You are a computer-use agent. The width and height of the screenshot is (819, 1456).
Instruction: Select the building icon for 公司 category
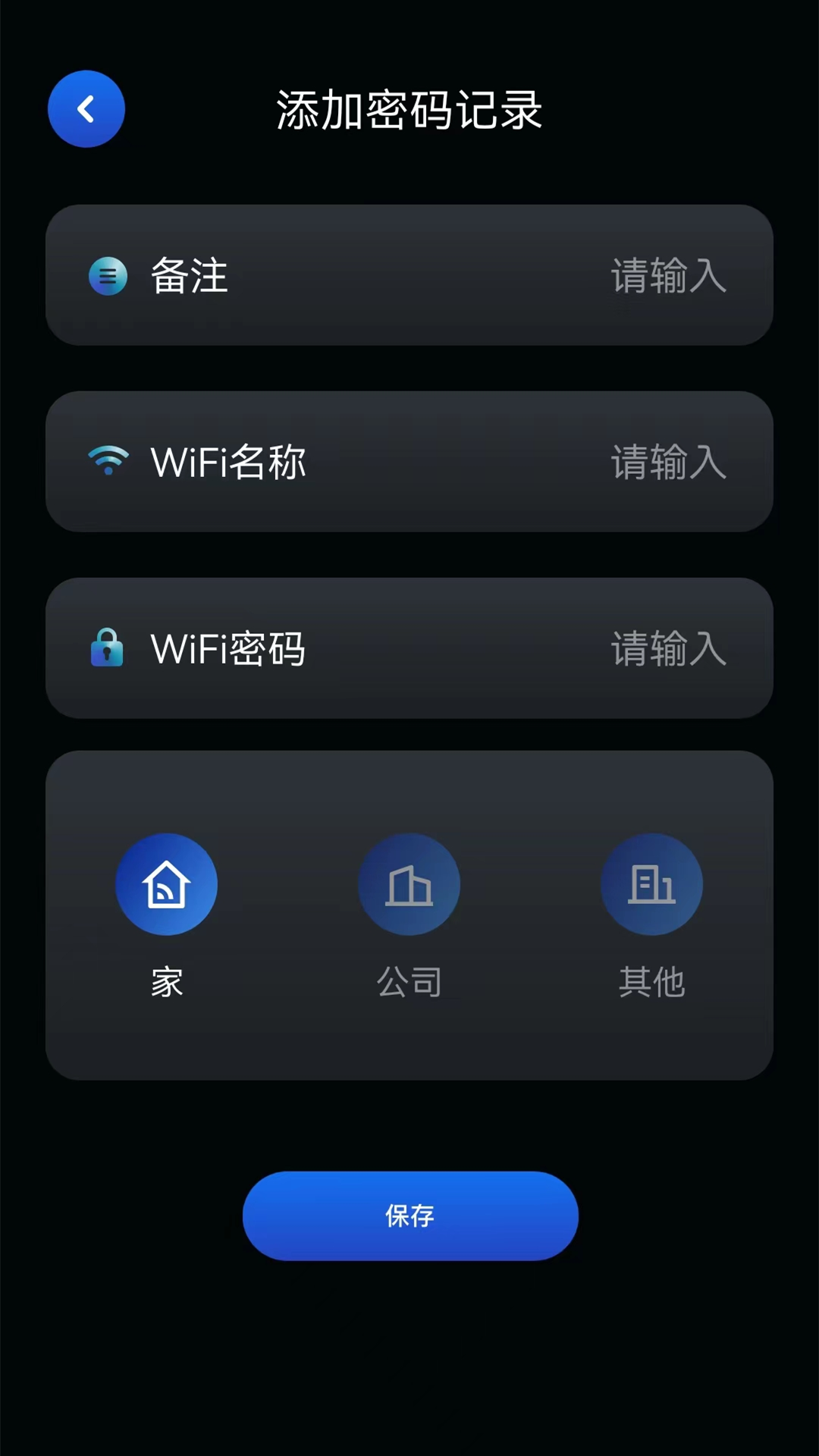click(x=409, y=883)
